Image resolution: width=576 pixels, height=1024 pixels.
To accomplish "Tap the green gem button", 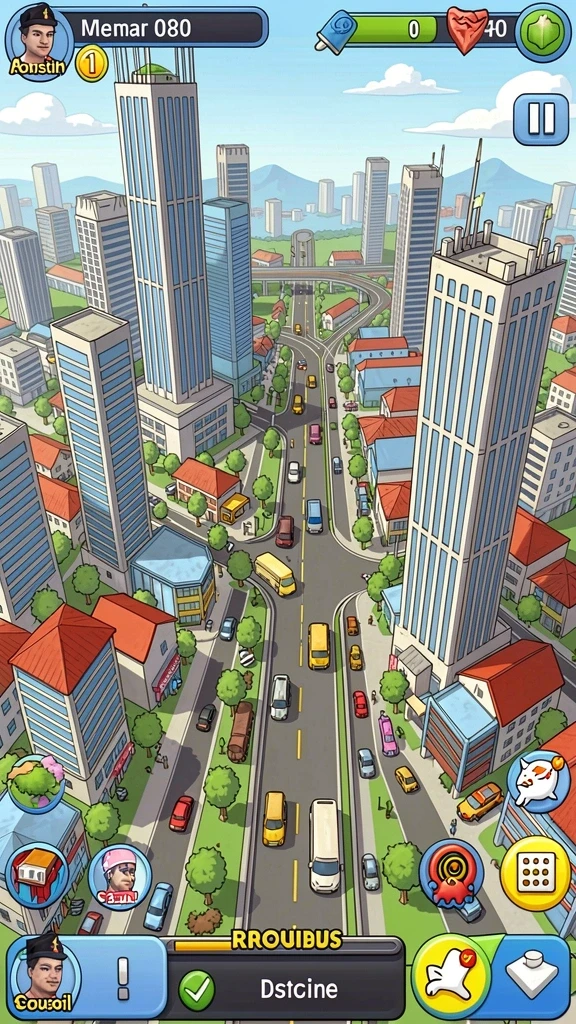I will (x=543, y=32).
